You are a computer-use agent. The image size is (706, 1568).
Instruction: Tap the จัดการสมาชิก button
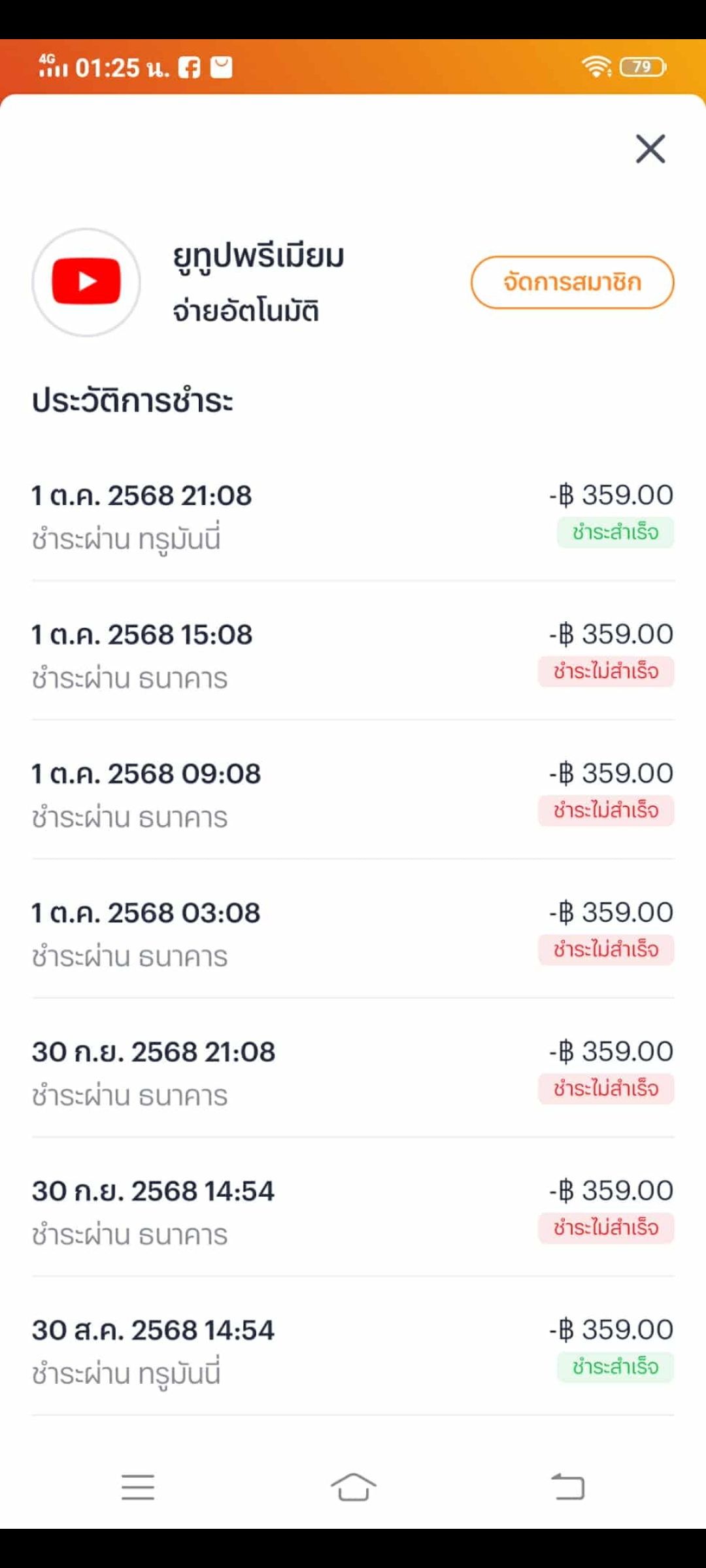572,282
